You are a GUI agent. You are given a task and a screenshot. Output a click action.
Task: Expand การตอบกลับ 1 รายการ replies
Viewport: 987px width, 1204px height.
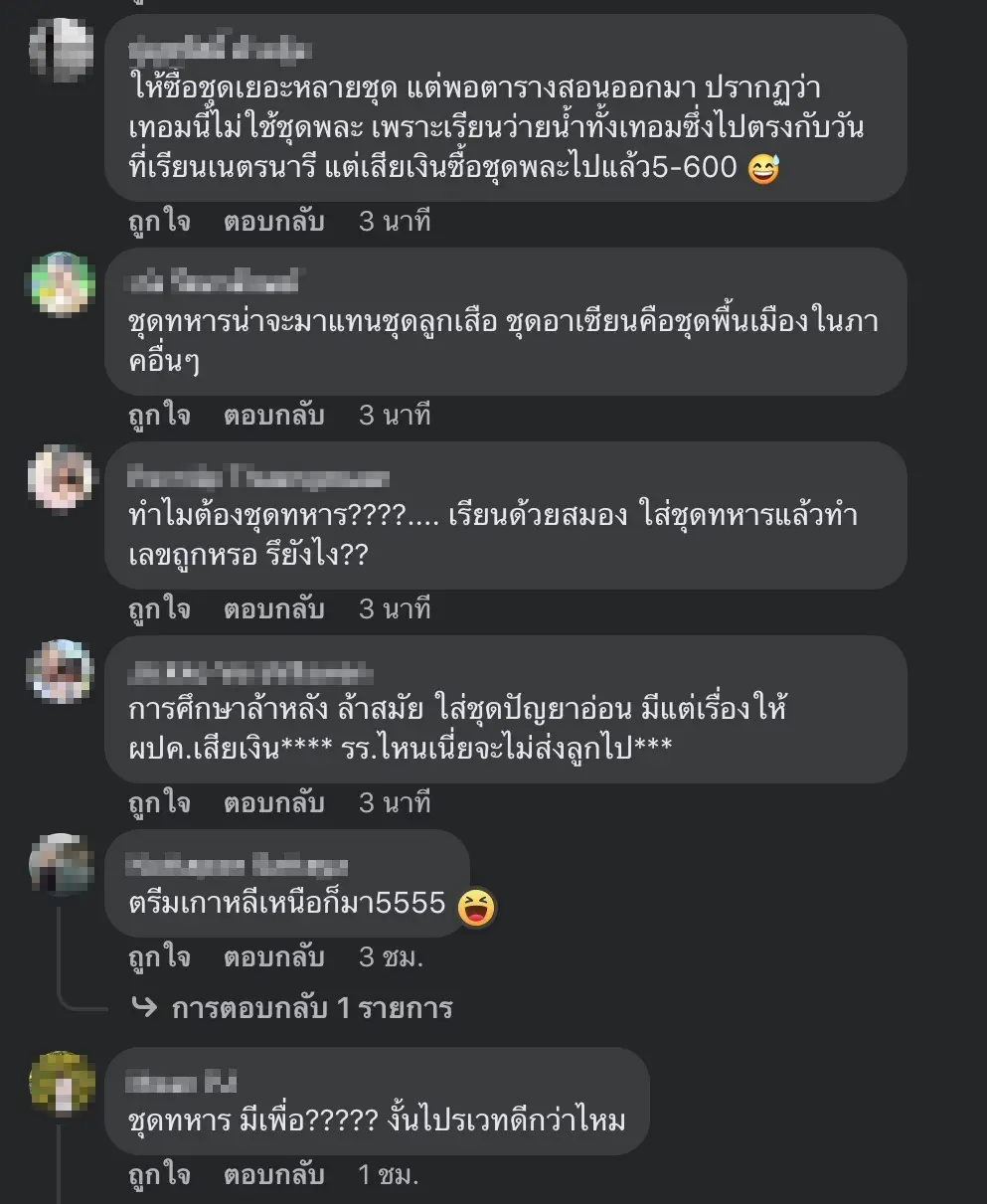311,1009
